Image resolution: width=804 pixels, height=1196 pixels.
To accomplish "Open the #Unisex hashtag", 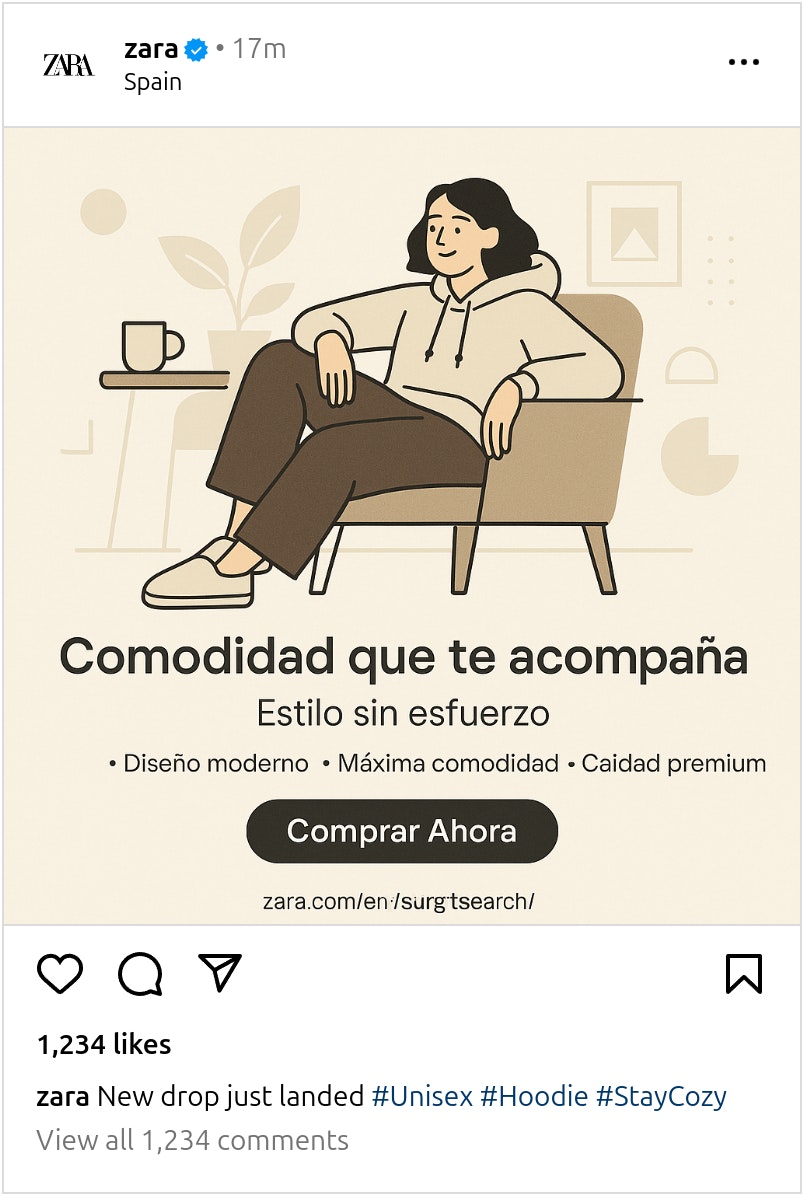I will (421, 1097).
